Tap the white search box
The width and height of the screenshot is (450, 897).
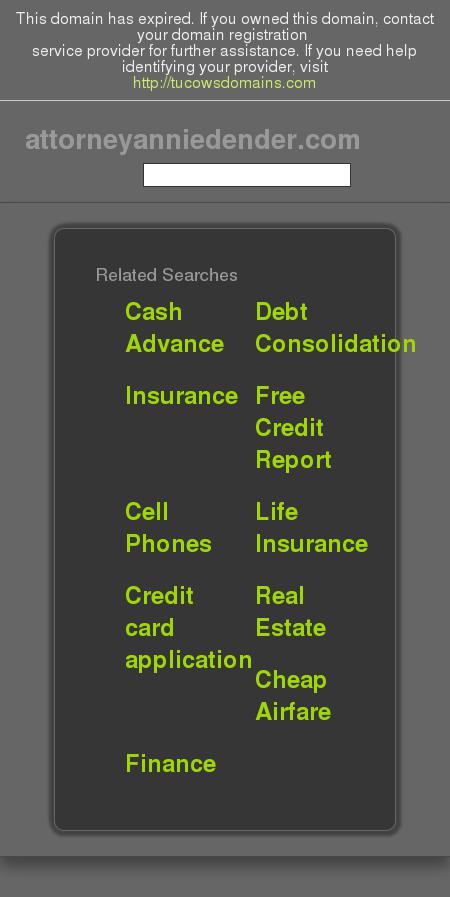pos(246,175)
